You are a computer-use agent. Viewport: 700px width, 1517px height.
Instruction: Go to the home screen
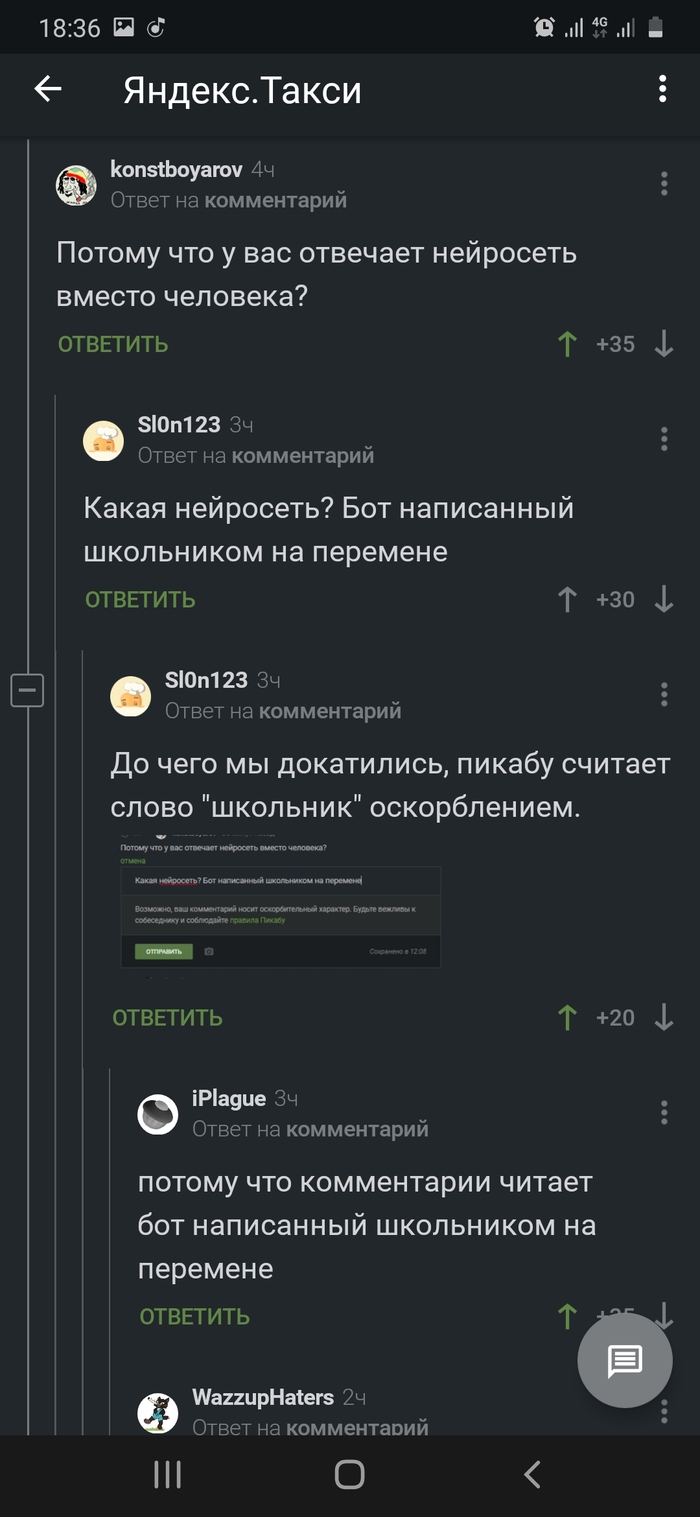349,1474
